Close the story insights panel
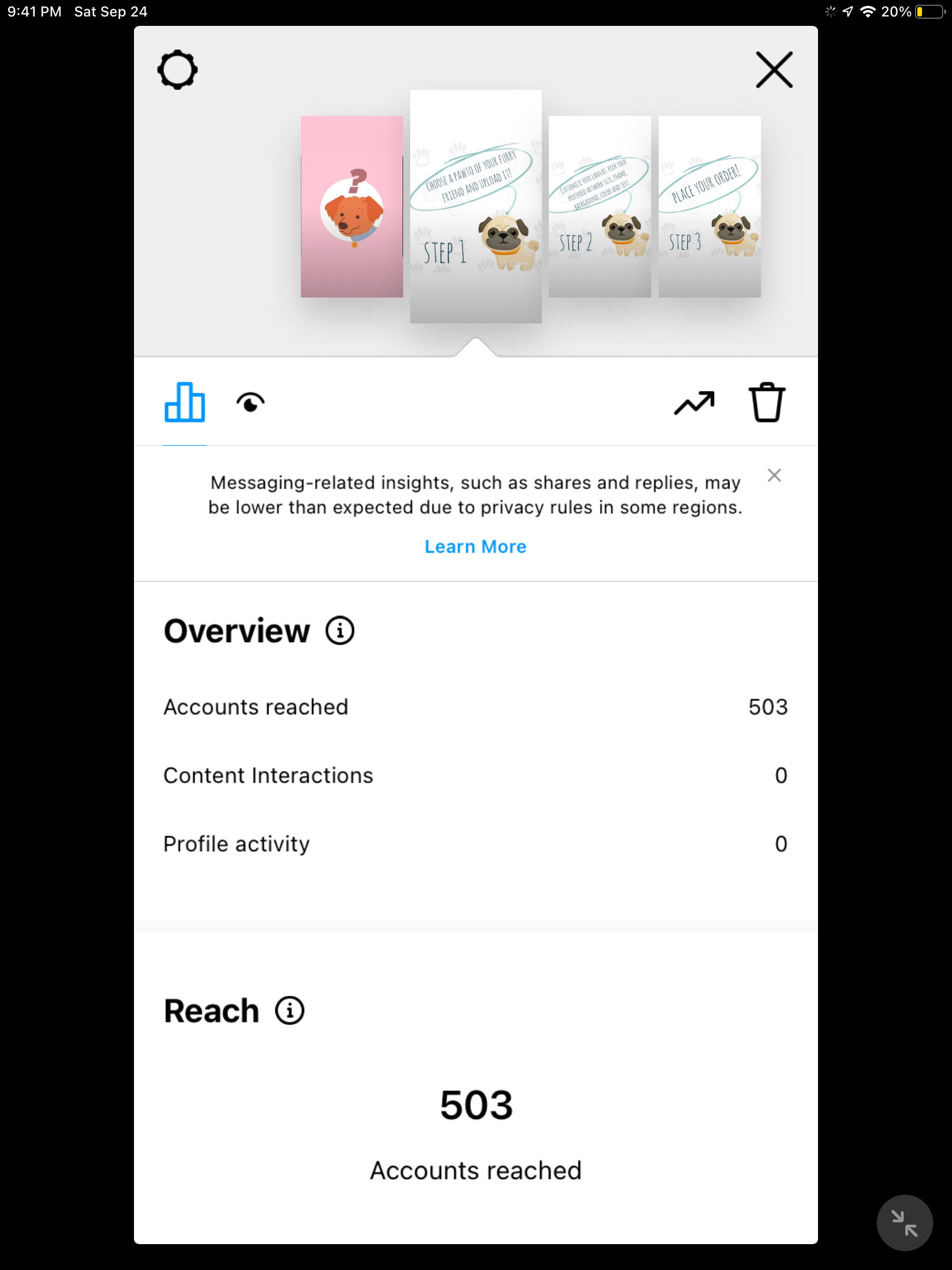 774,70
